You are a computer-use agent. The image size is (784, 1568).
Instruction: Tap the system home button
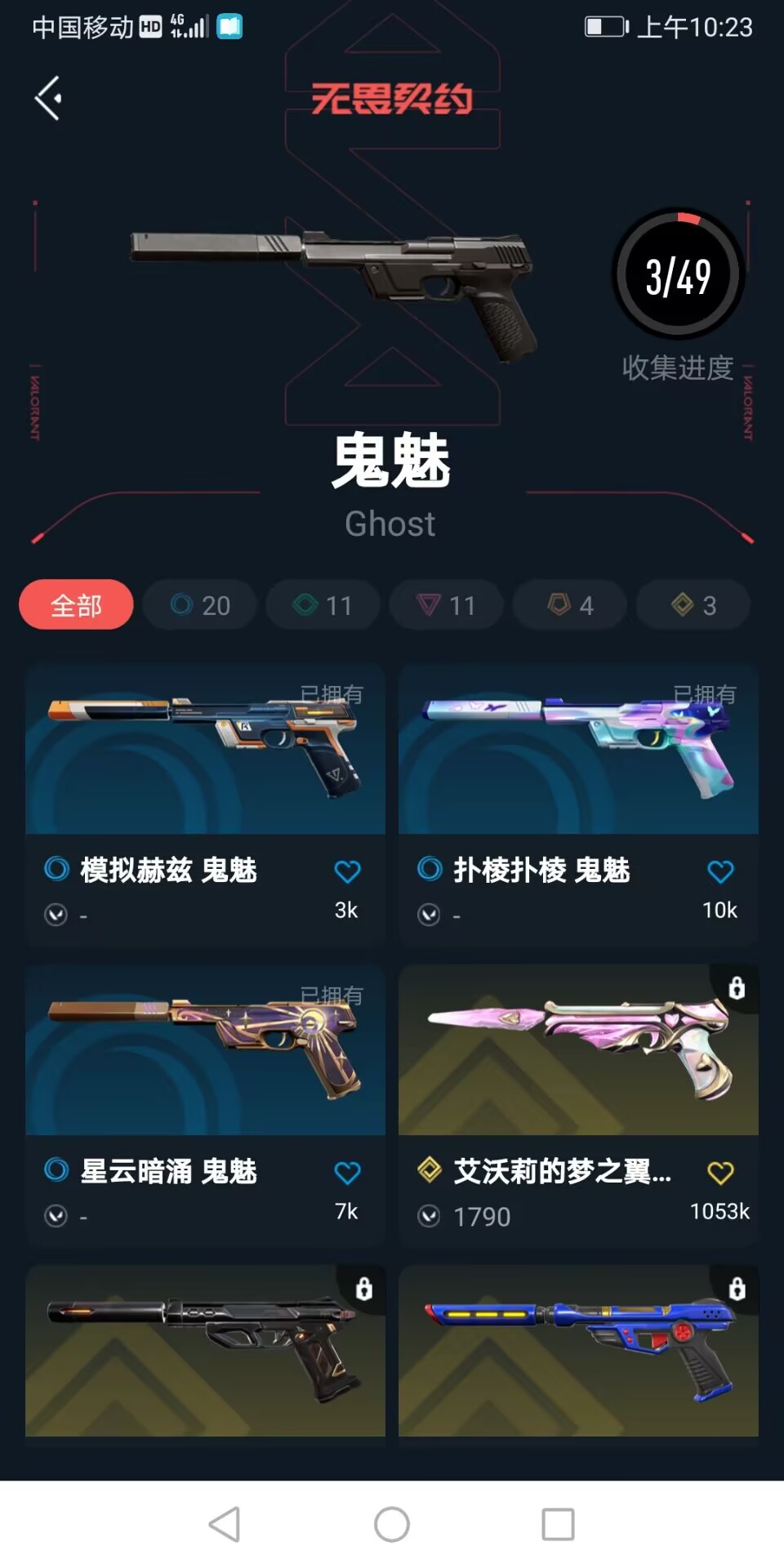392,1524
